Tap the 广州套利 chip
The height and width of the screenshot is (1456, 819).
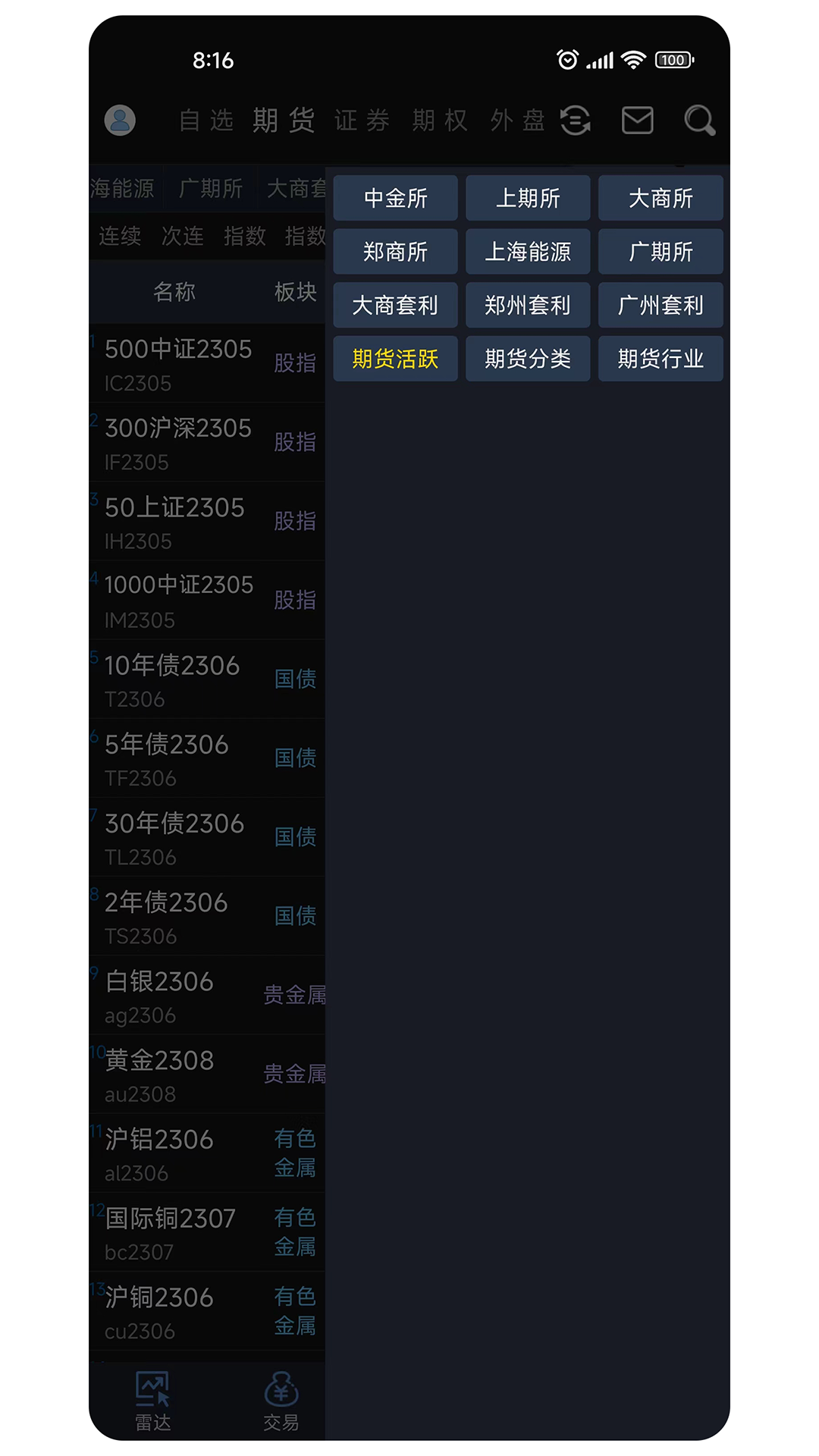pyautogui.click(x=661, y=305)
